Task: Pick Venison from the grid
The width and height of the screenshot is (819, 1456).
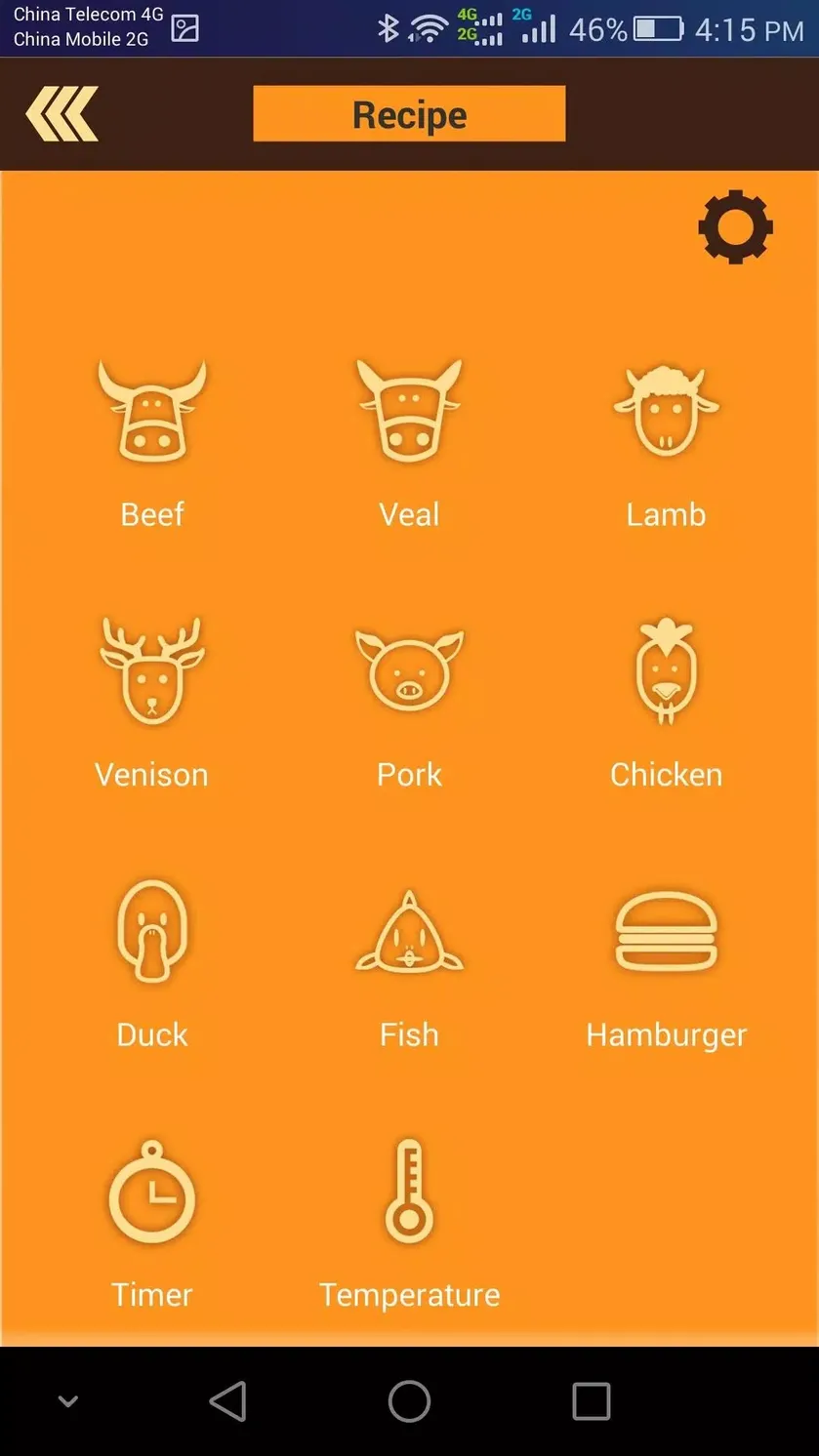Action: (152, 704)
